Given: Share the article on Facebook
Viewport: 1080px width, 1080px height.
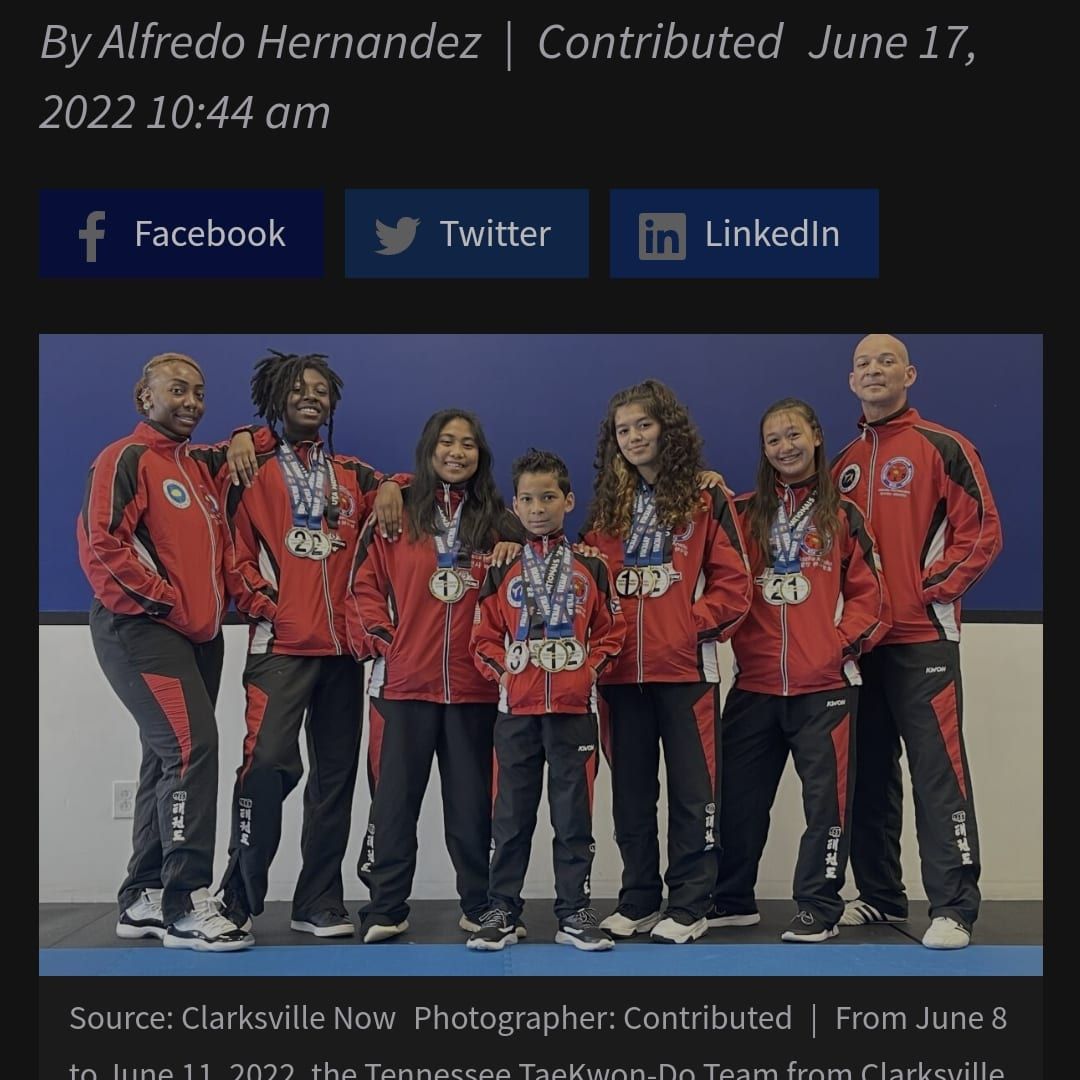Looking at the screenshot, I should 181,234.
